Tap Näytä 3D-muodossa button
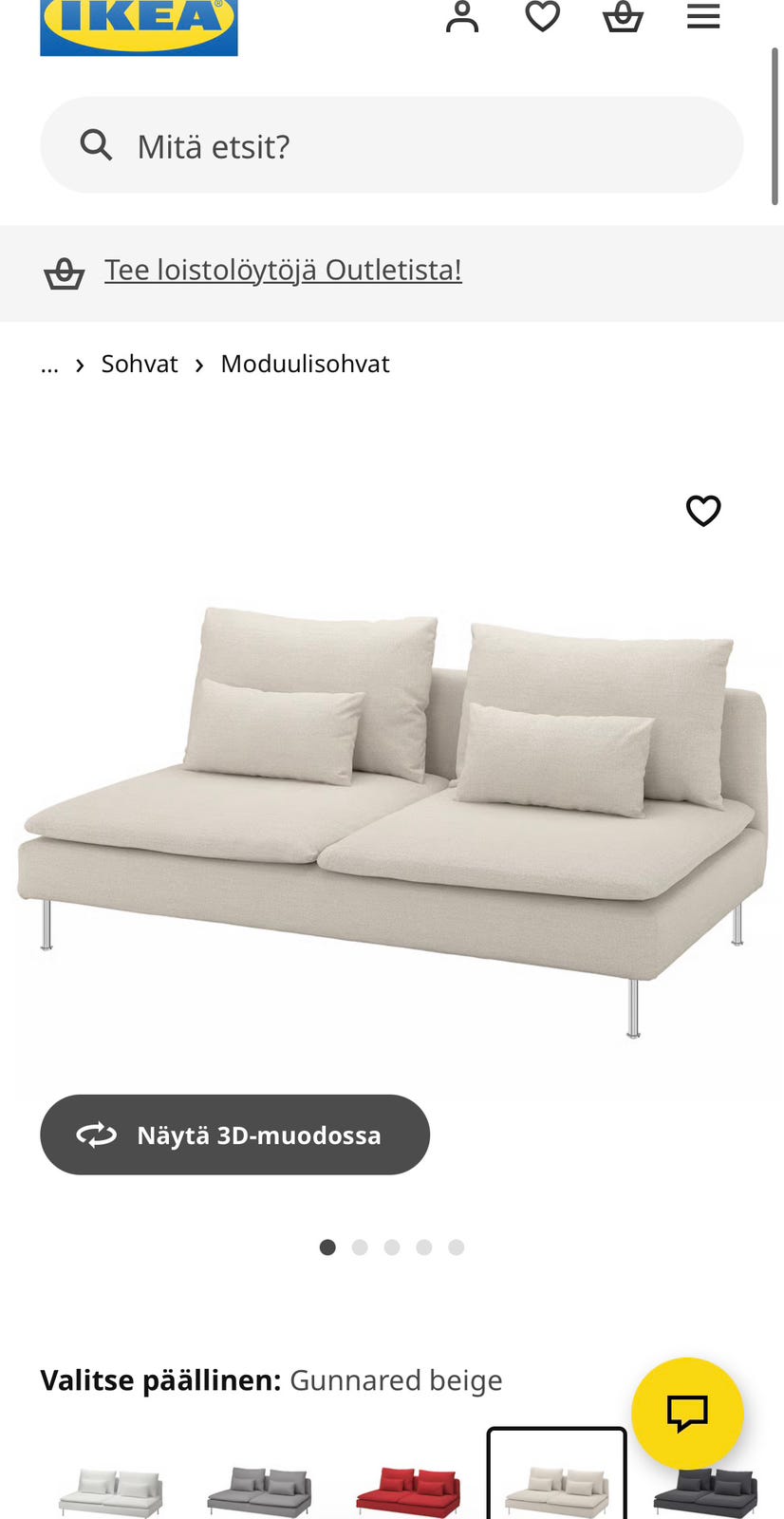 coord(234,1135)
